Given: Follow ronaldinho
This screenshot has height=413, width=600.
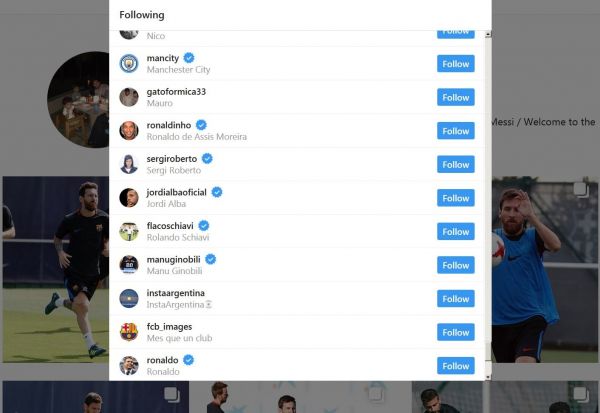Looking at the screenshot, I should [455, 131].
